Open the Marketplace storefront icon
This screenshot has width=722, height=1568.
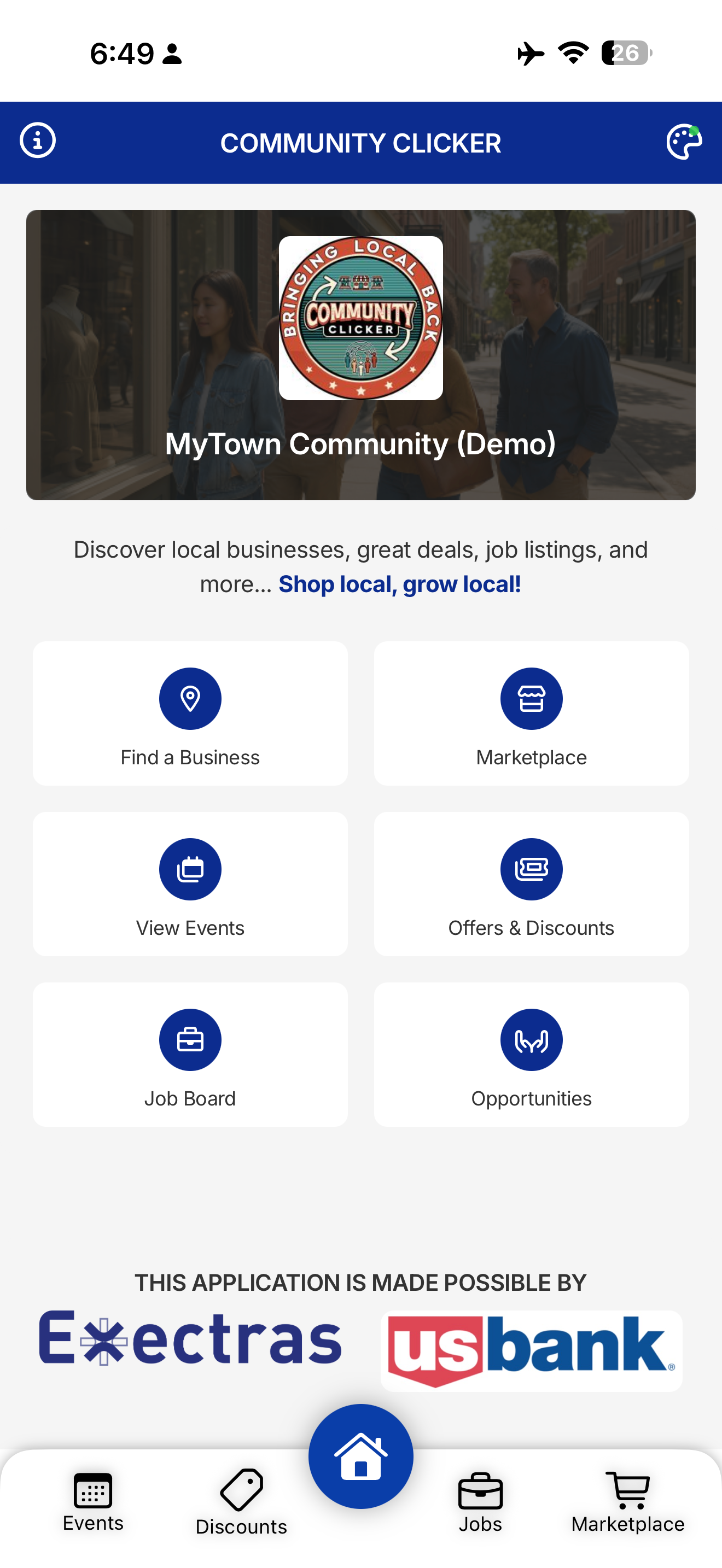532,698
